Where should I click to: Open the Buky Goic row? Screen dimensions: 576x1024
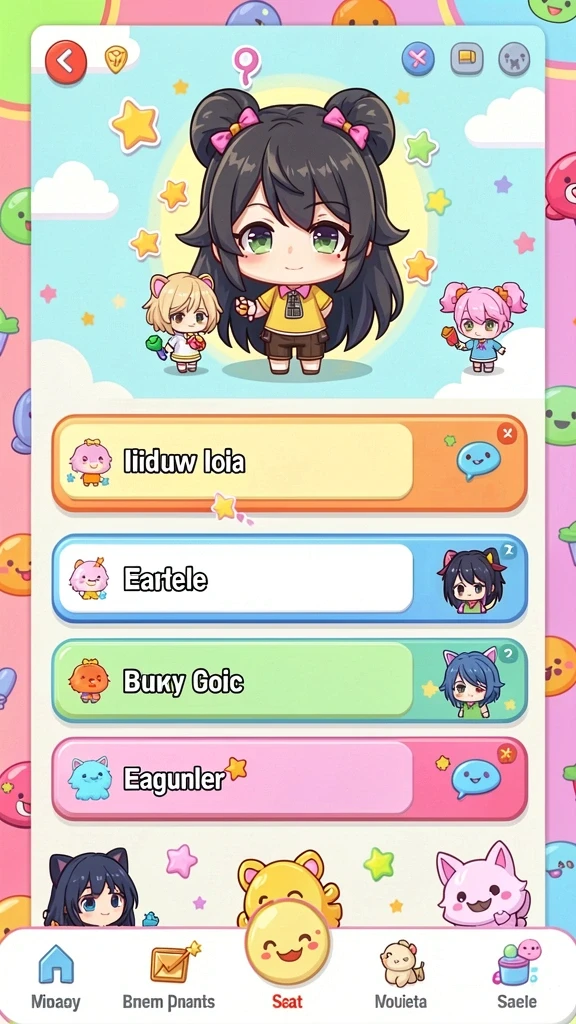289,681
